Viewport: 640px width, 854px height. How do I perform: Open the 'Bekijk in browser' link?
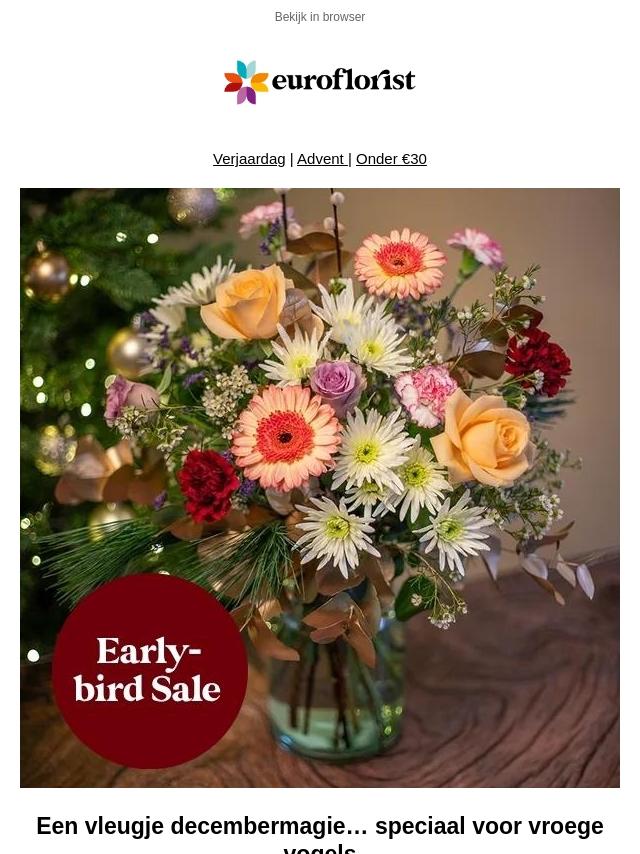tap(320, 17)
